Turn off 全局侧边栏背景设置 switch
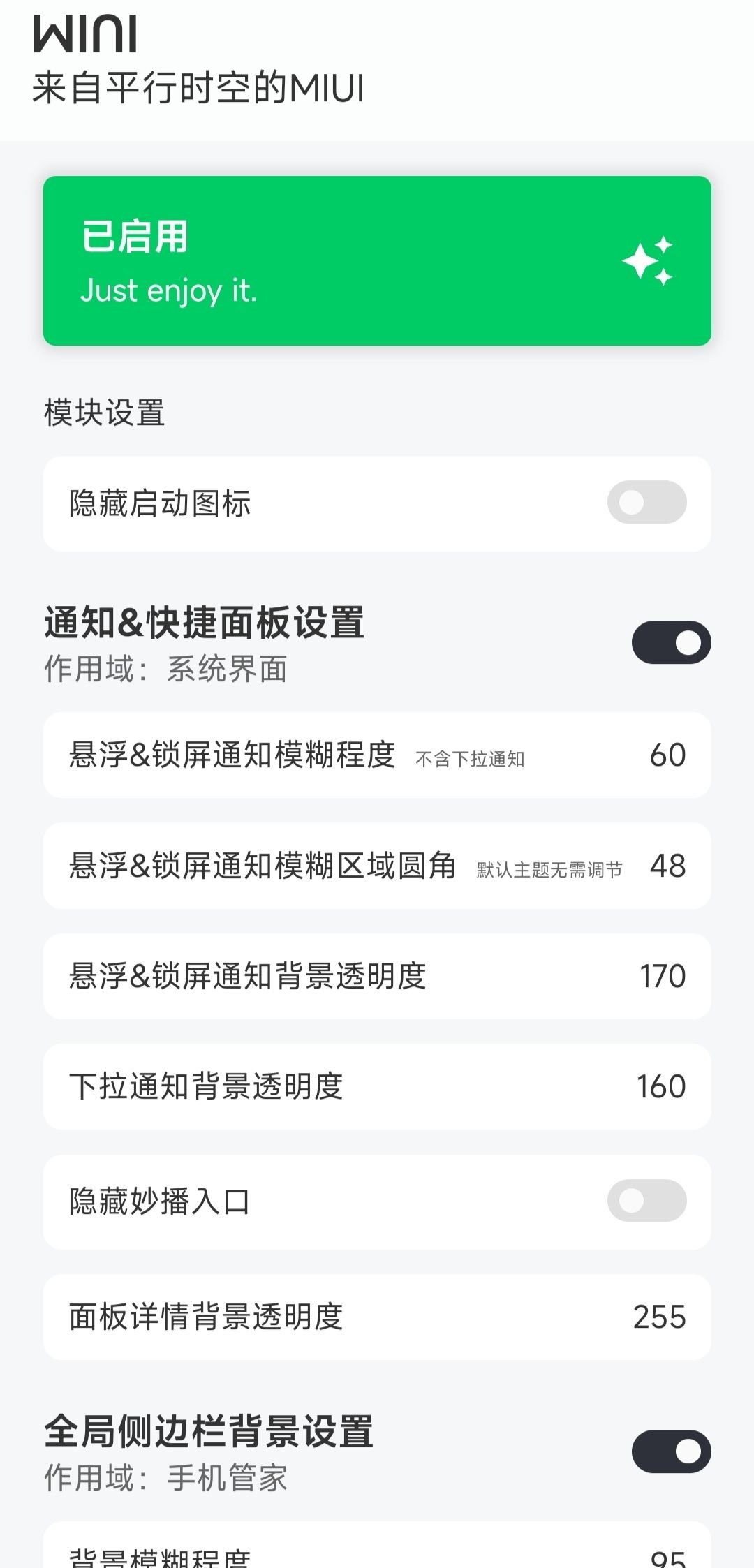The height and width of the screenshot is (1568, 754). (x=671, y=1451)
